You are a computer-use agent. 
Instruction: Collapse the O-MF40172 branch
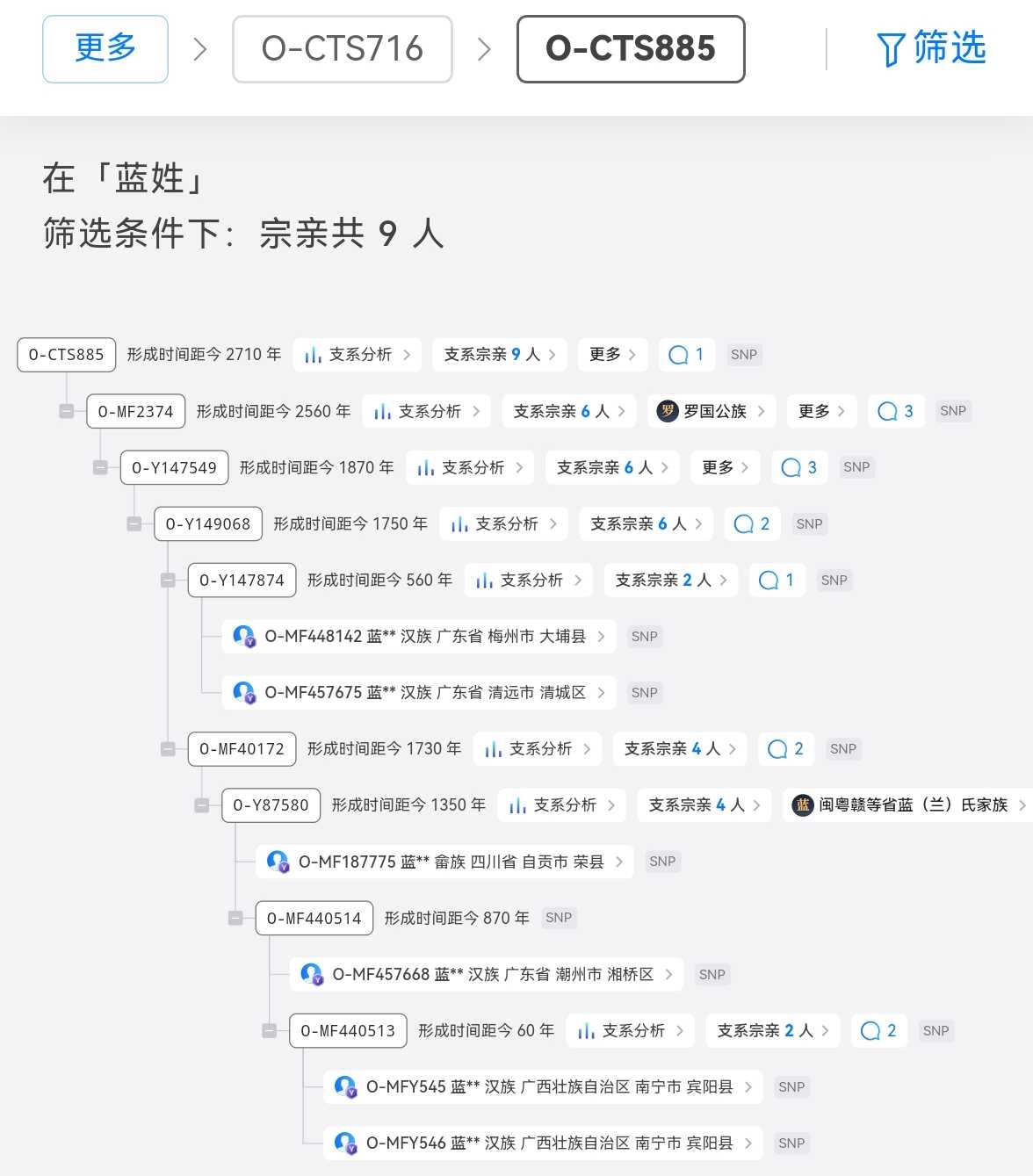168,749
